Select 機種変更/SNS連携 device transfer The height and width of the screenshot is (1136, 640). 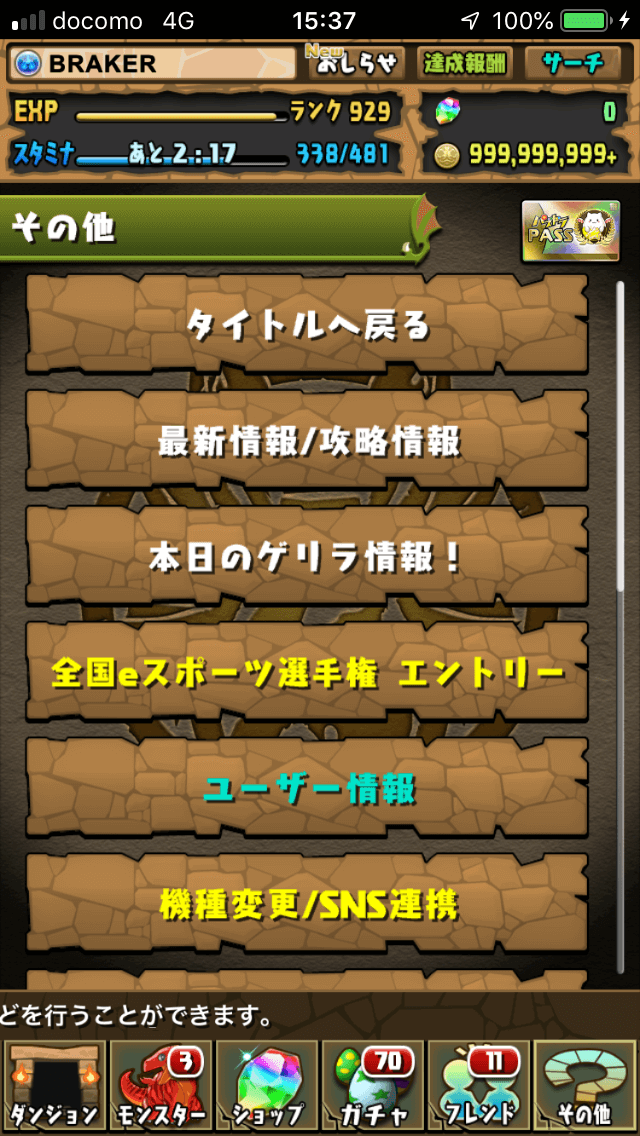pyautogui.click(x=306, y=905)
